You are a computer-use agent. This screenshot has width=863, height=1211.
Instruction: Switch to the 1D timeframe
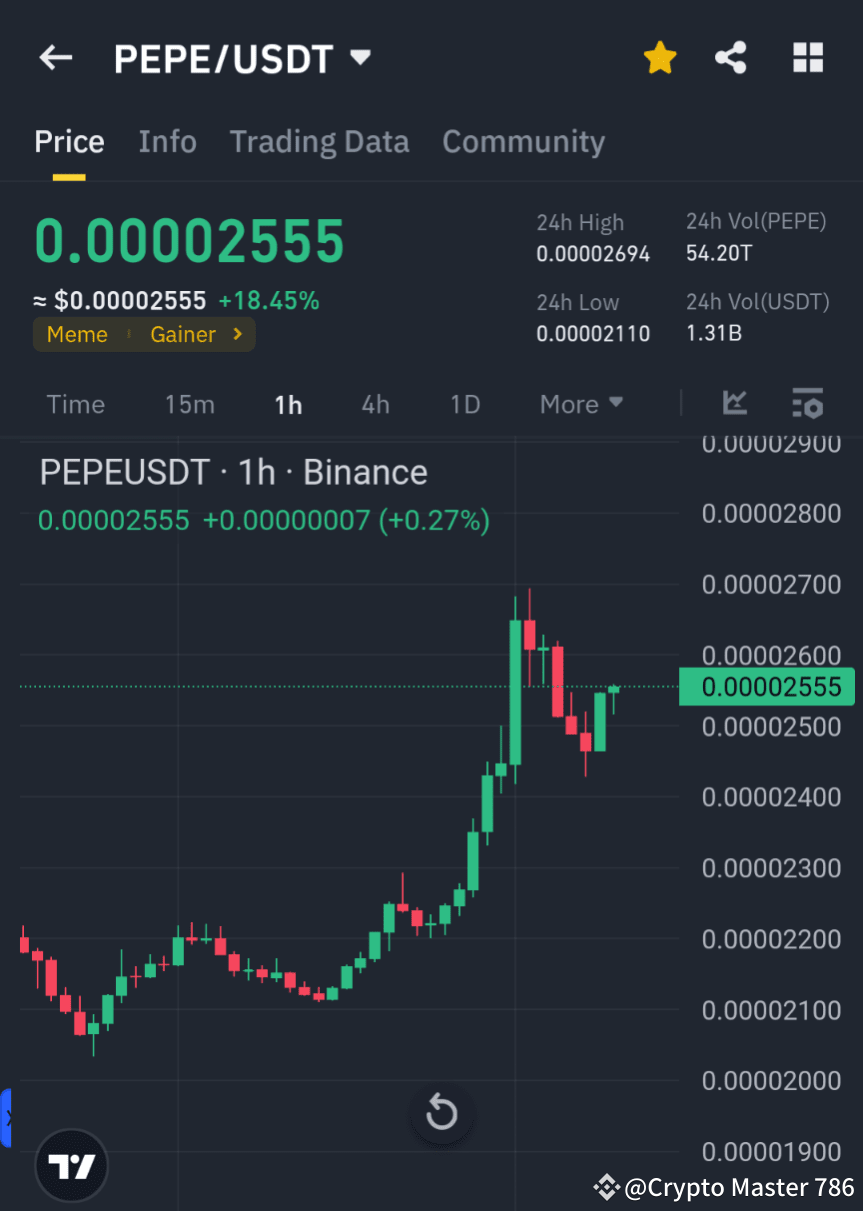click(464, 404)
